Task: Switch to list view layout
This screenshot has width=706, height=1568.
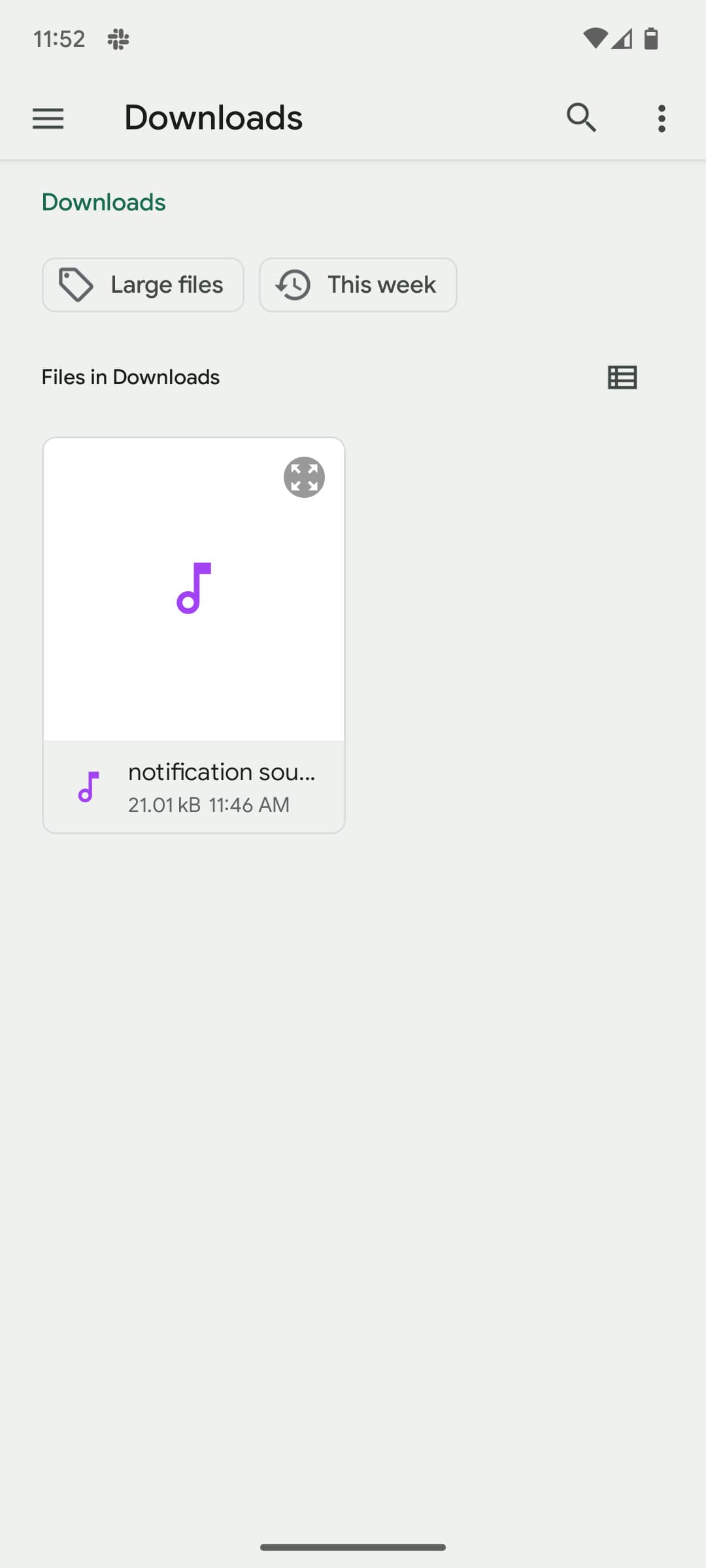Action: [x=622, y=377]
